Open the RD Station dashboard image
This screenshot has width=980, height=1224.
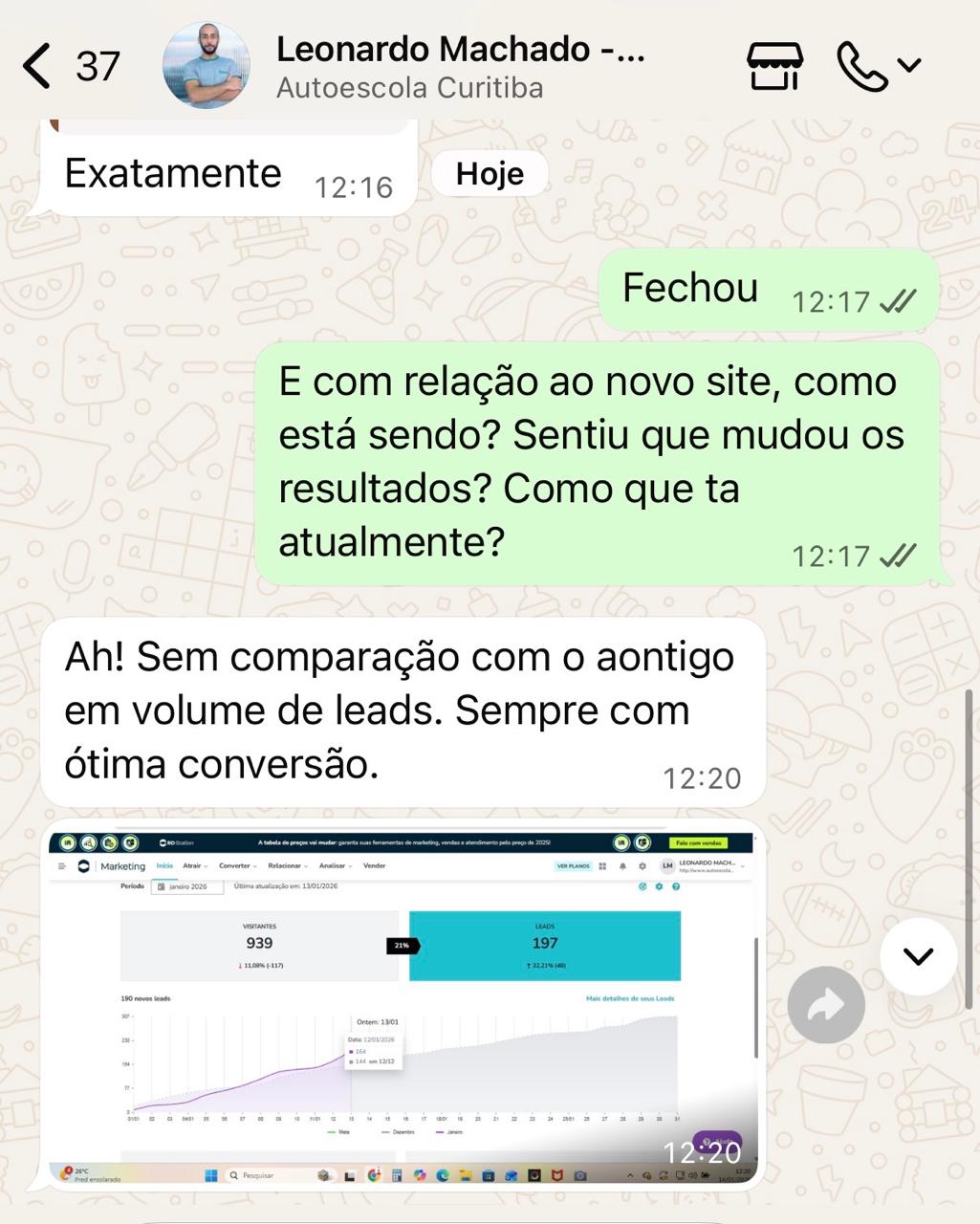tap(402, 1004)
